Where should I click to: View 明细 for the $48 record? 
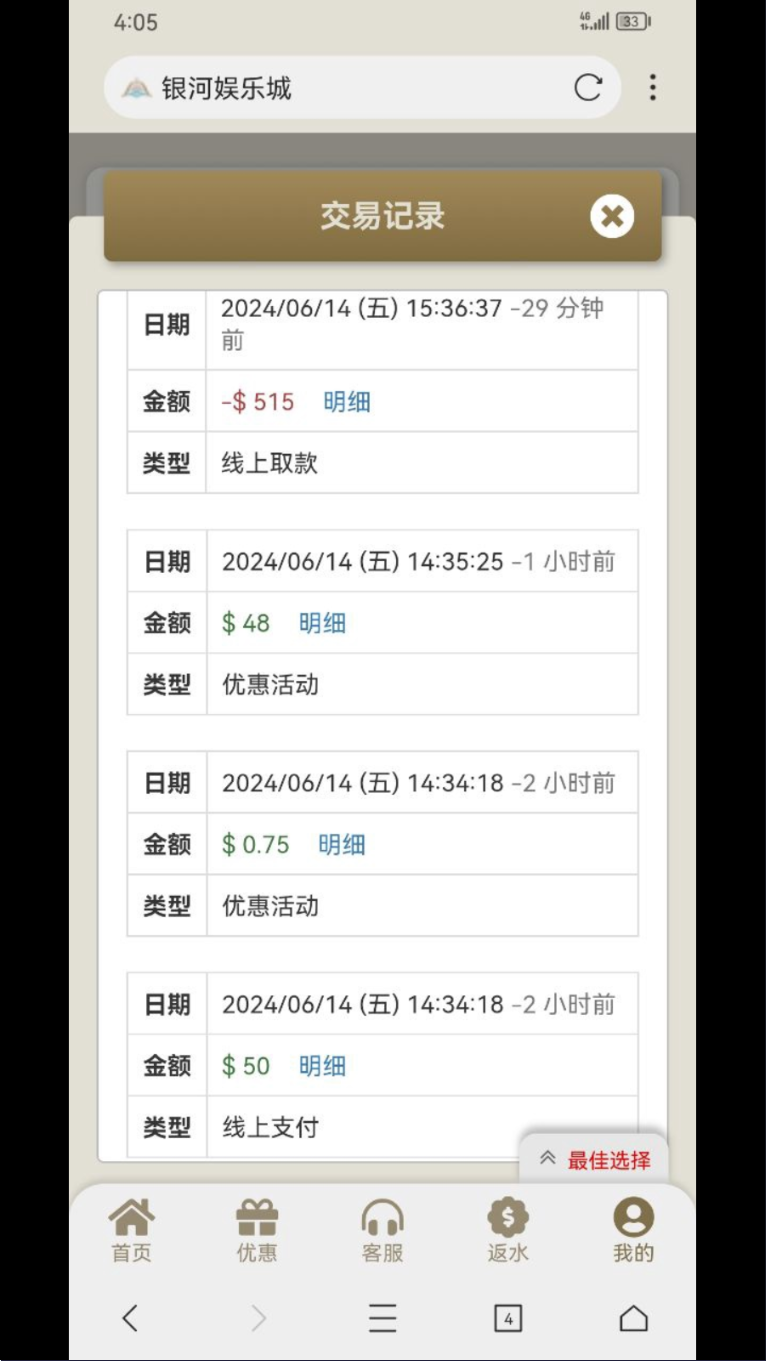tap(322, 623)
